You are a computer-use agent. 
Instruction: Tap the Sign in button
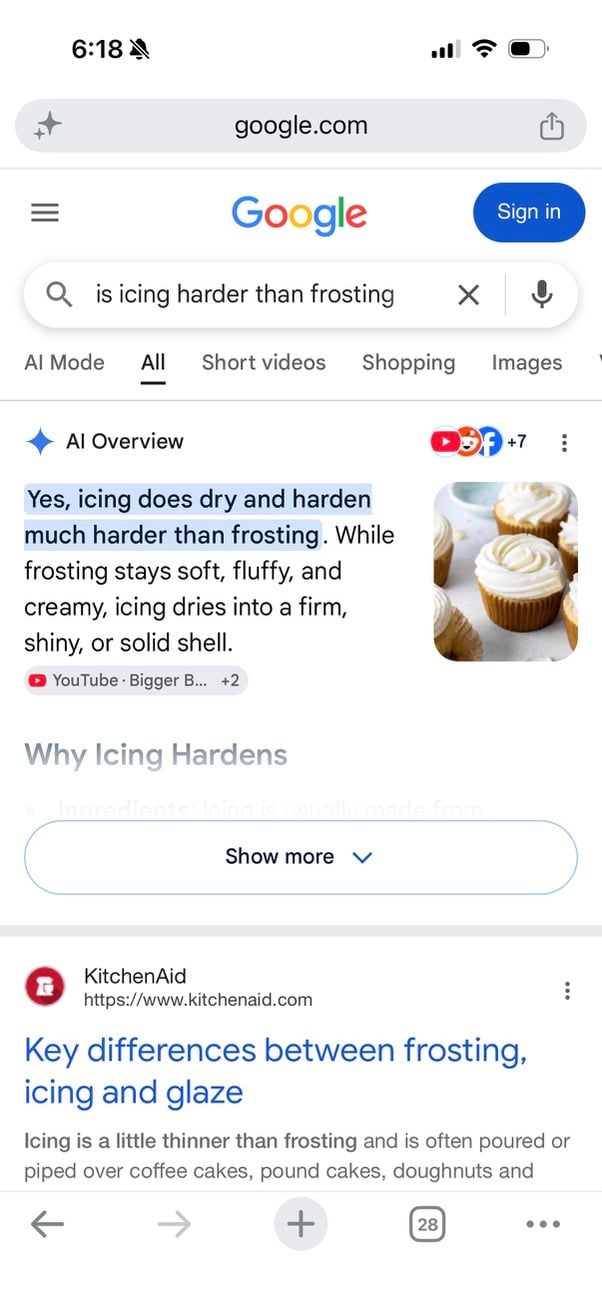529,212
